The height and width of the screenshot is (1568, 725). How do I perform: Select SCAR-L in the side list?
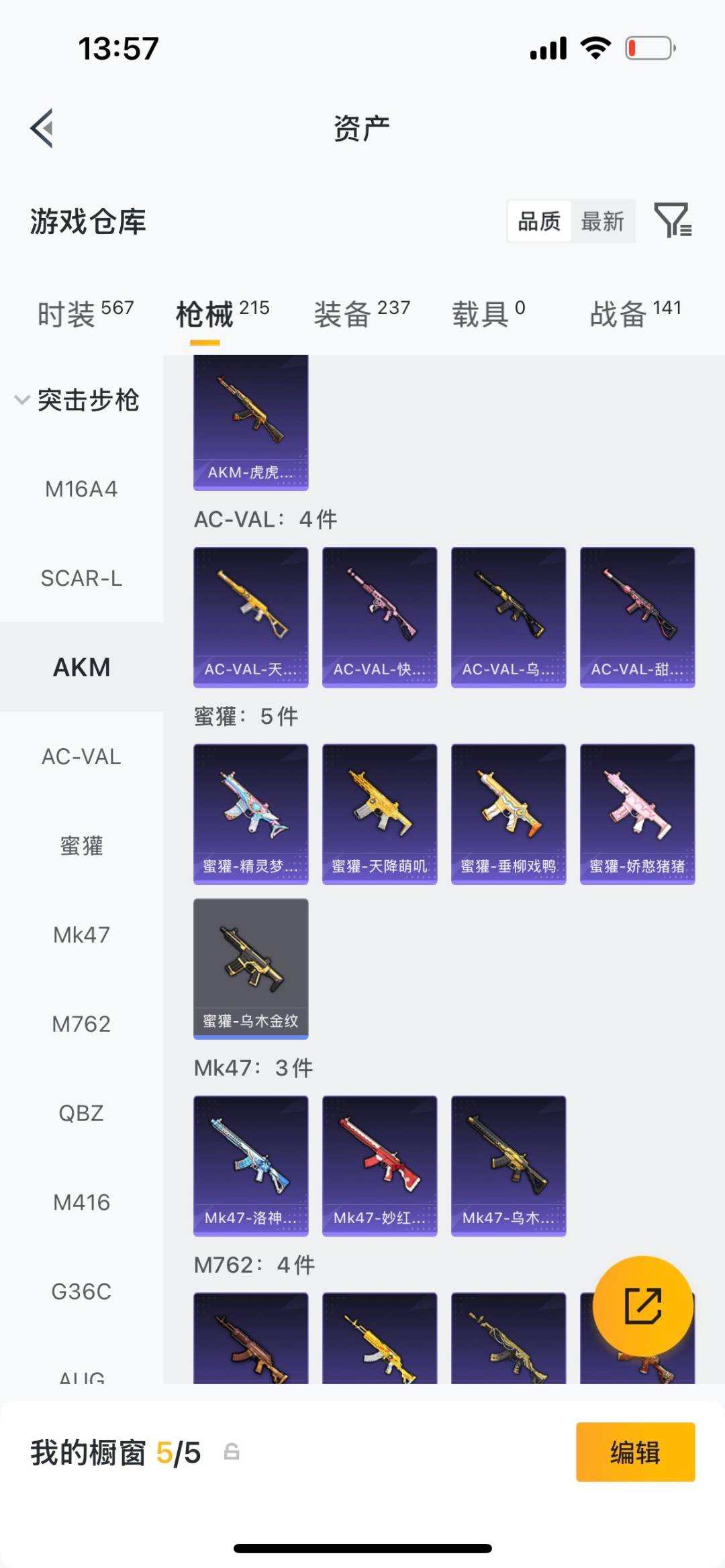(81, 578)
